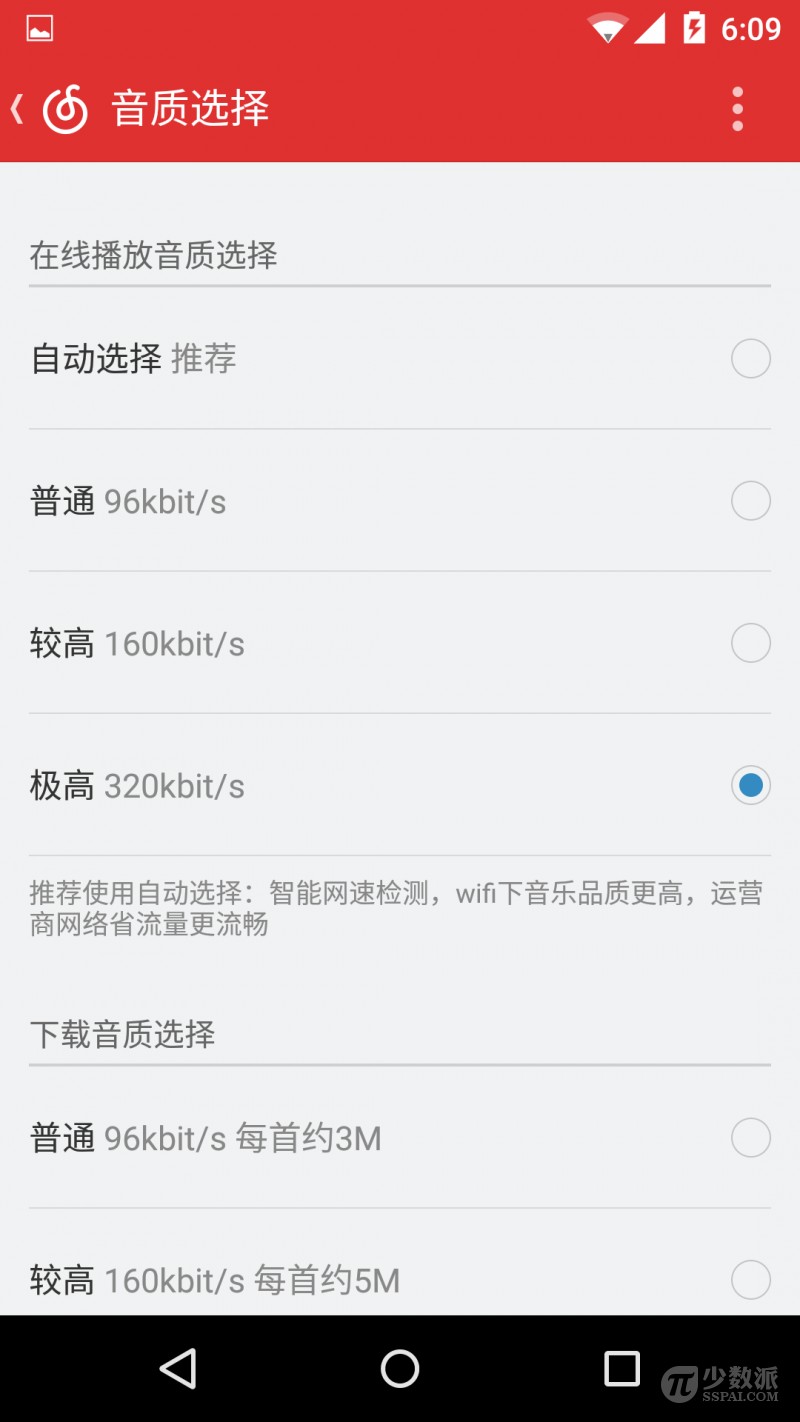
Task: Tap the system back button
Action: pyautogui.click(x=178, y=1368)
